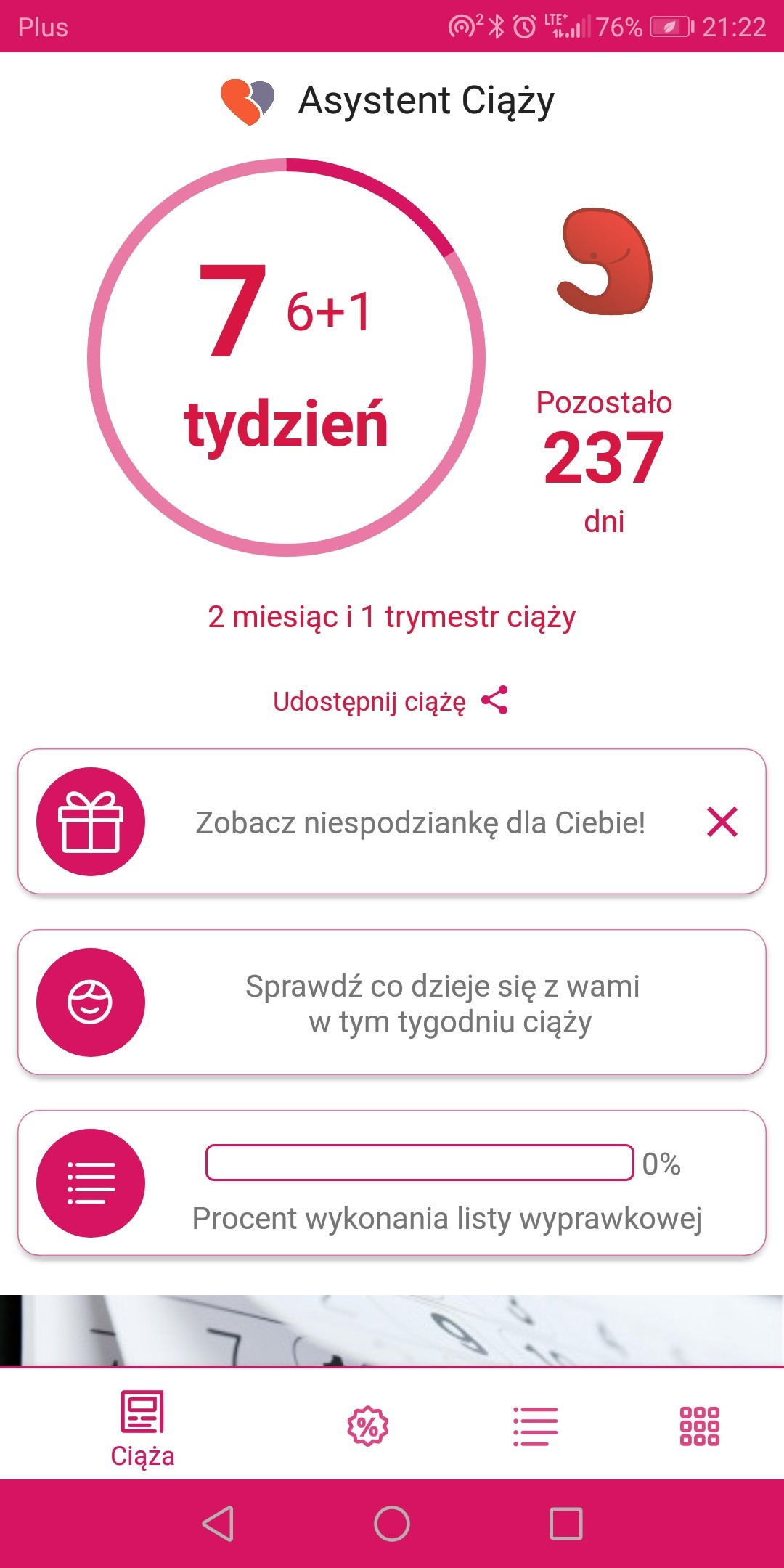Dismiss the niespodzianka surprise card
784x1568 pixels.
722,822
